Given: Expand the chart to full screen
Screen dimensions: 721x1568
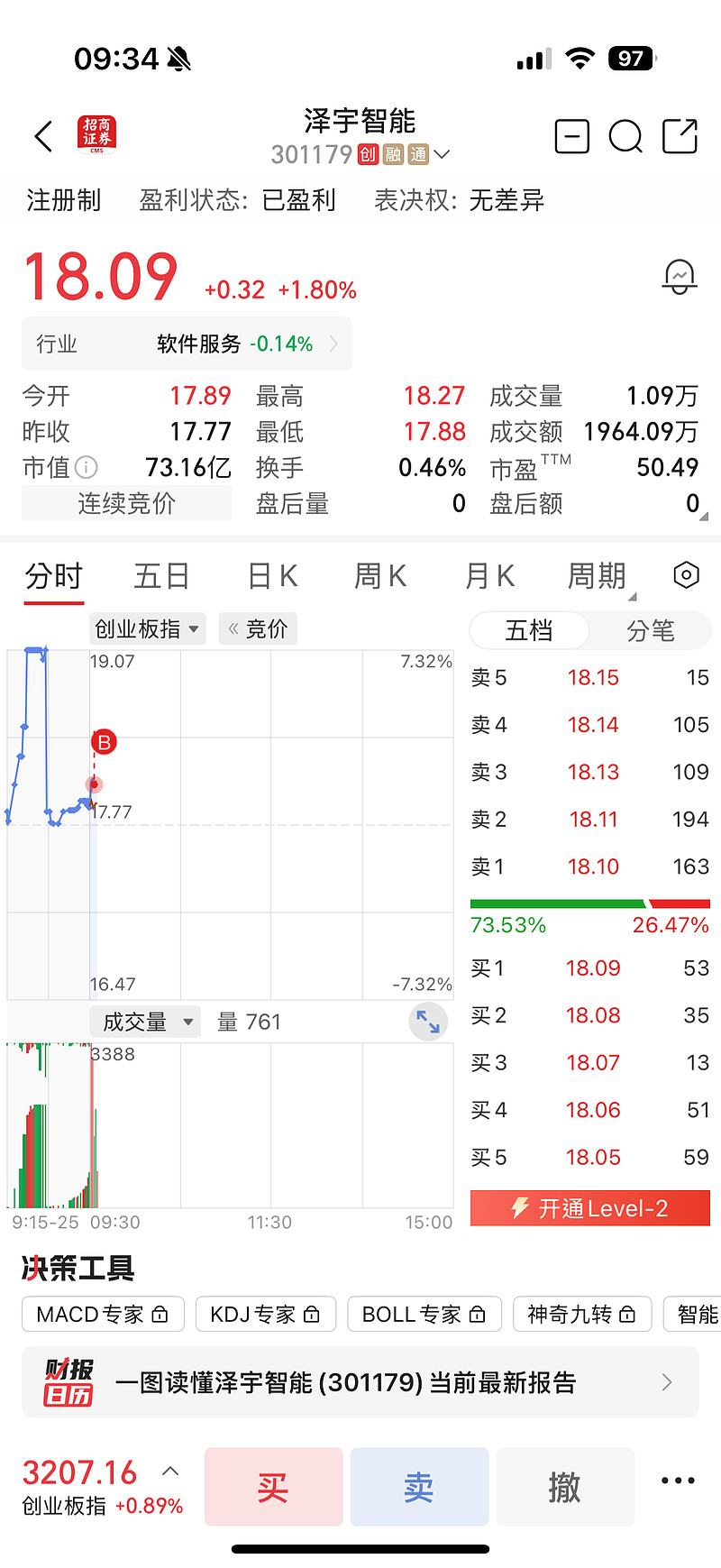Looking at the screenshot, I should pos(428,1022).
